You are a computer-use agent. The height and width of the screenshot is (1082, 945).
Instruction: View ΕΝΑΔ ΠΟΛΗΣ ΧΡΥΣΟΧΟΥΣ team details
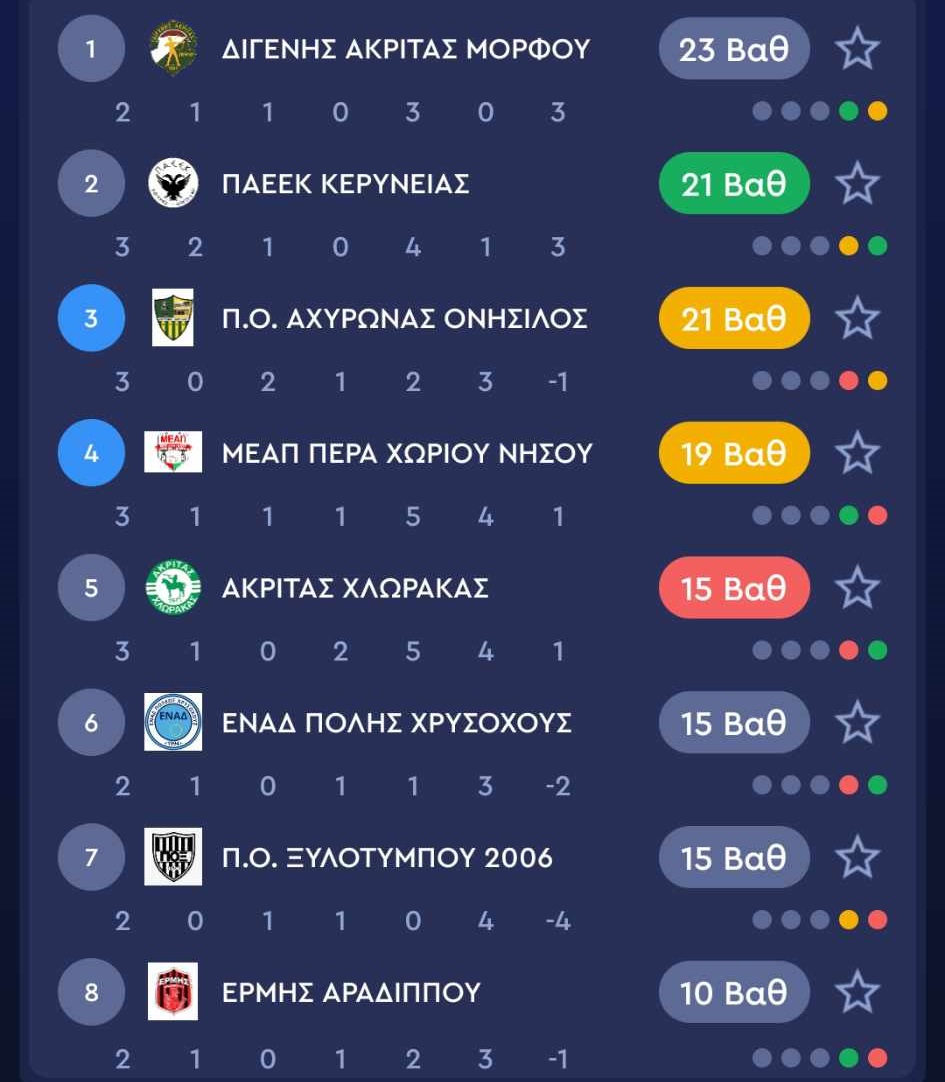point(396,723)
